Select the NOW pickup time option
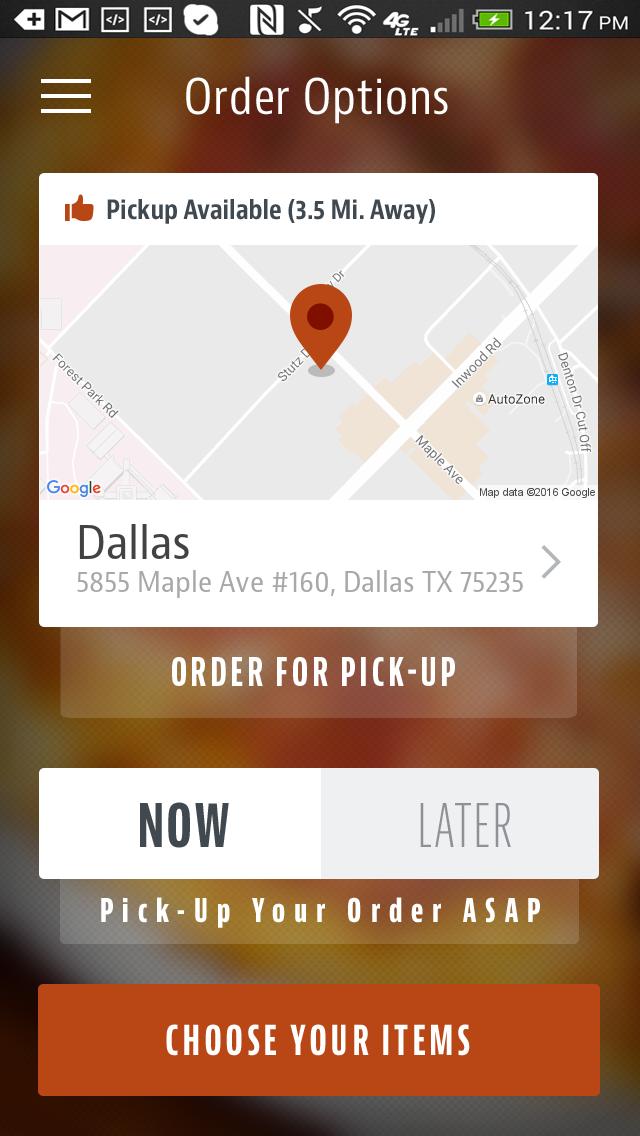This screenshot has width=640, height=1136. [181, 824]
